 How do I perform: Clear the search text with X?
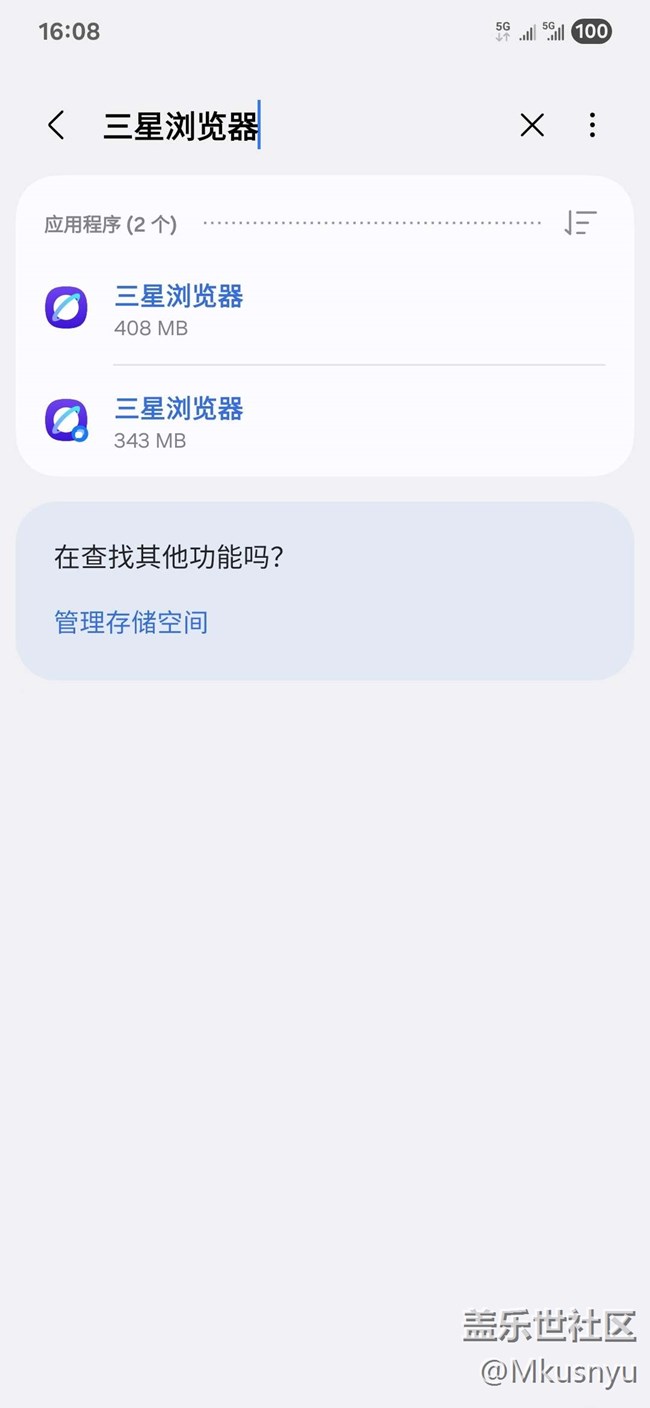532,125
